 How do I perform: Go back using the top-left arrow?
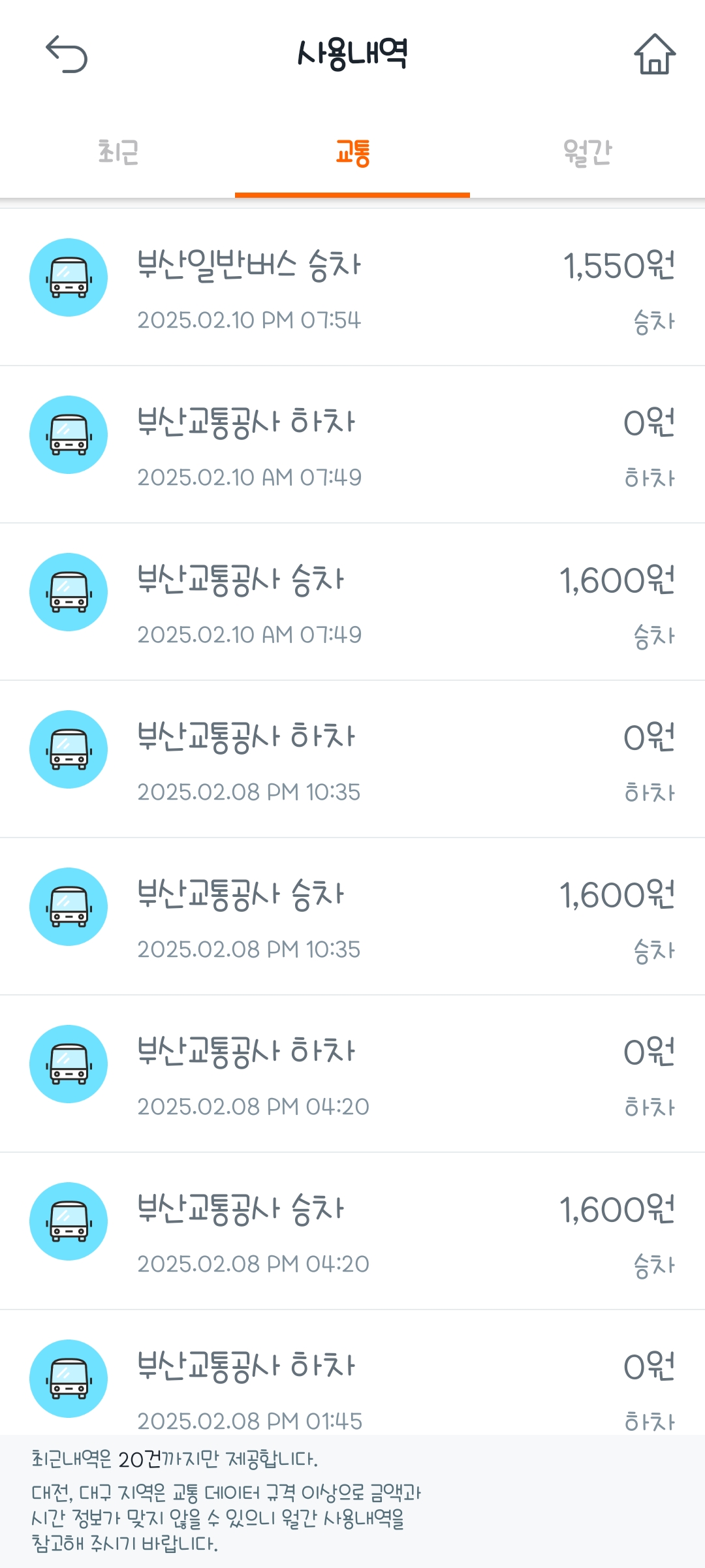(x=67, y=54)
